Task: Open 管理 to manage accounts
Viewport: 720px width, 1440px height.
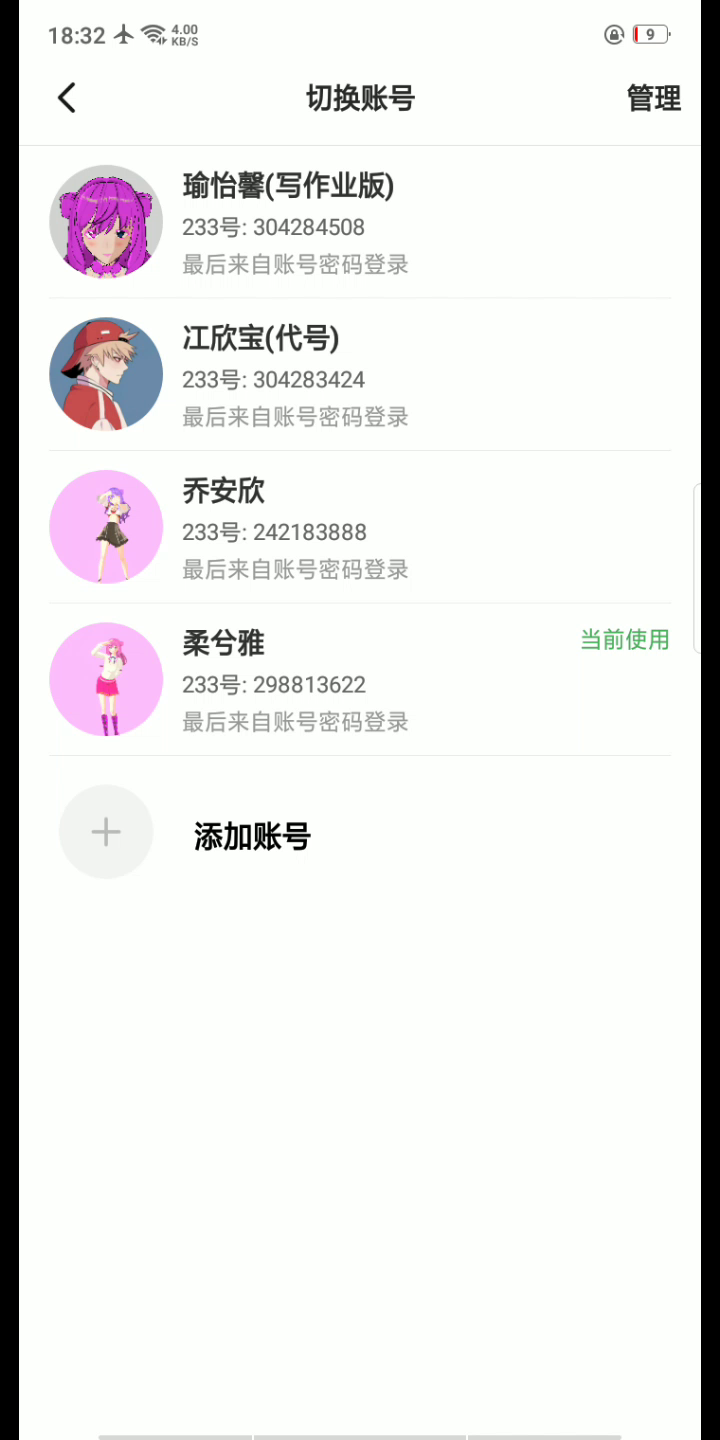Action: pyautogui.click(x=653, y=98)
